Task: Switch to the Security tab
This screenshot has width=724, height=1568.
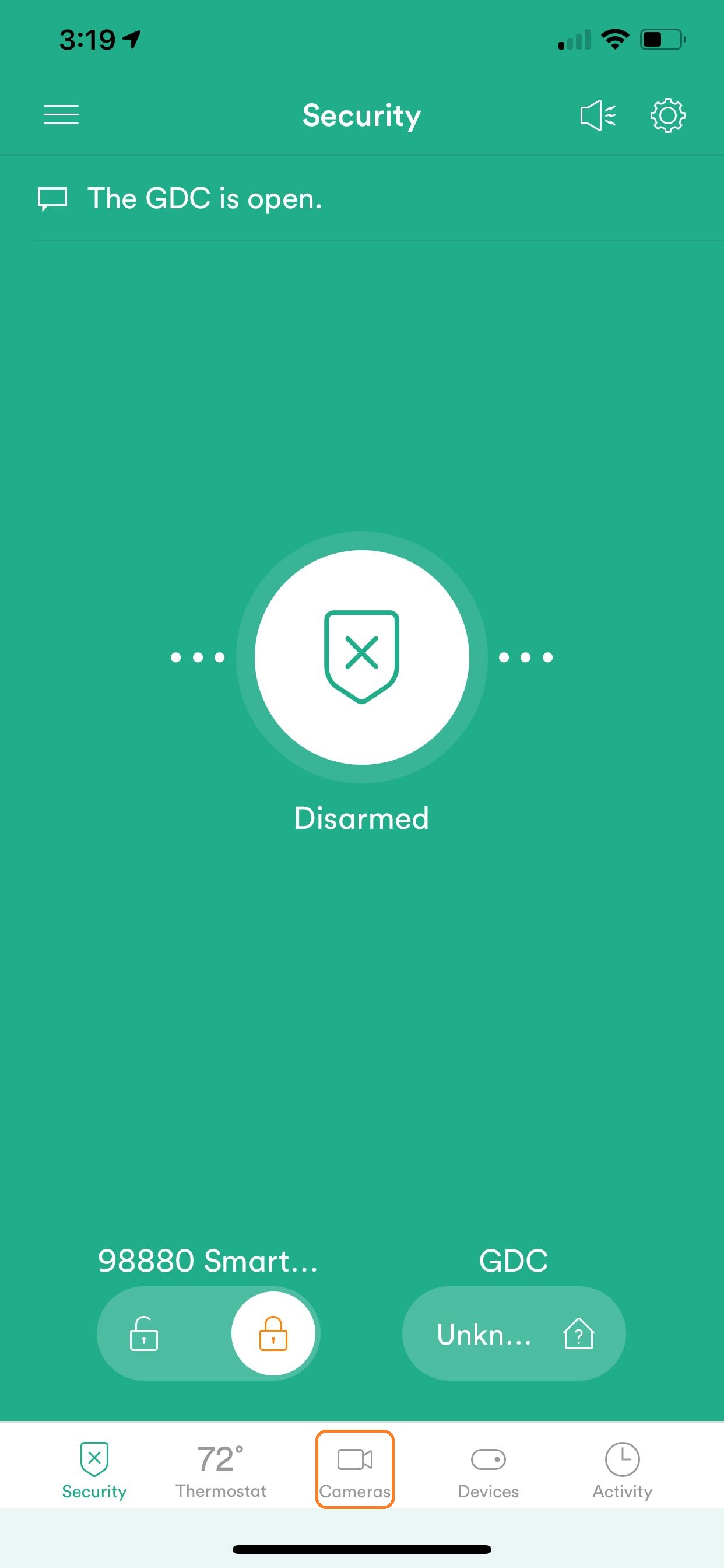Action: [x=94, y=1471]
